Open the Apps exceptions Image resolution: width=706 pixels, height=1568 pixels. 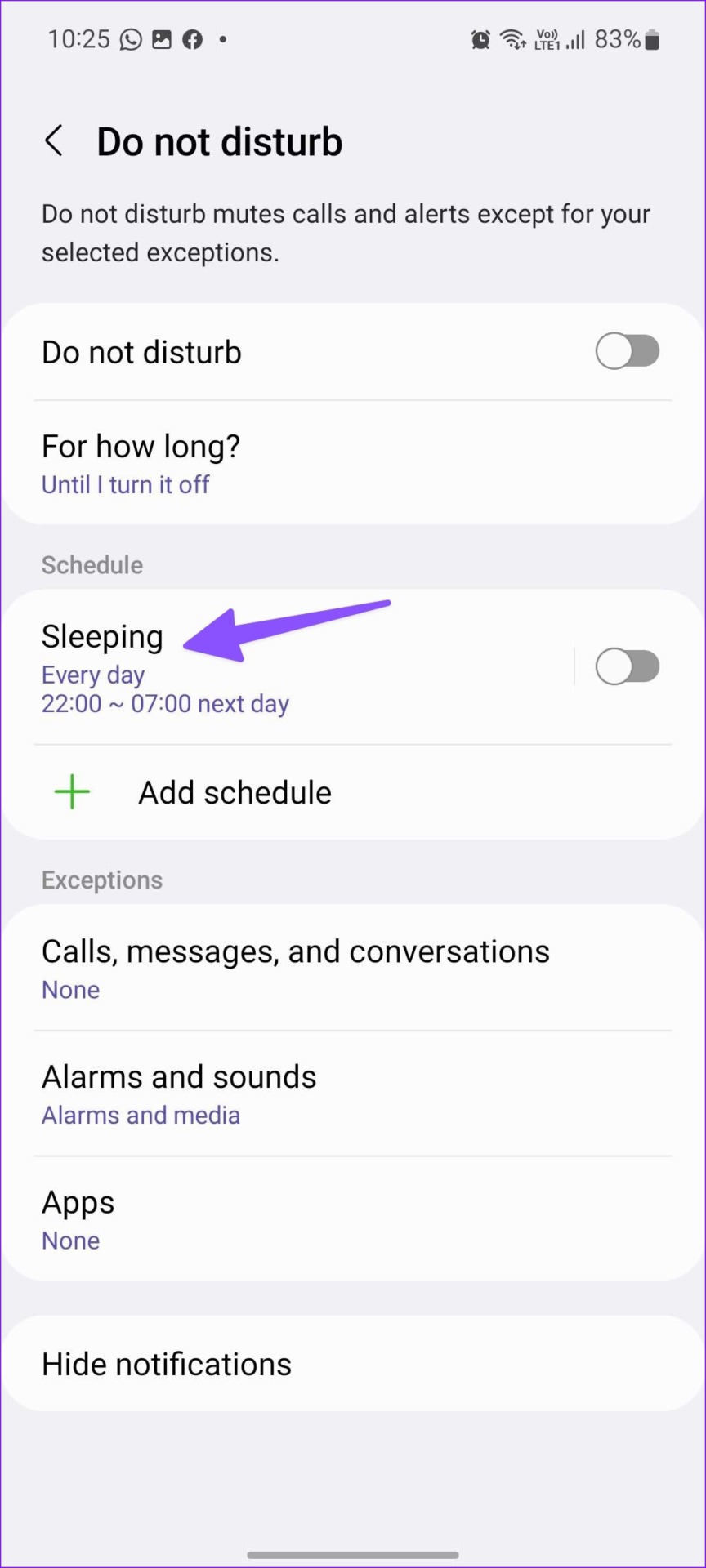coord(78,1219)
